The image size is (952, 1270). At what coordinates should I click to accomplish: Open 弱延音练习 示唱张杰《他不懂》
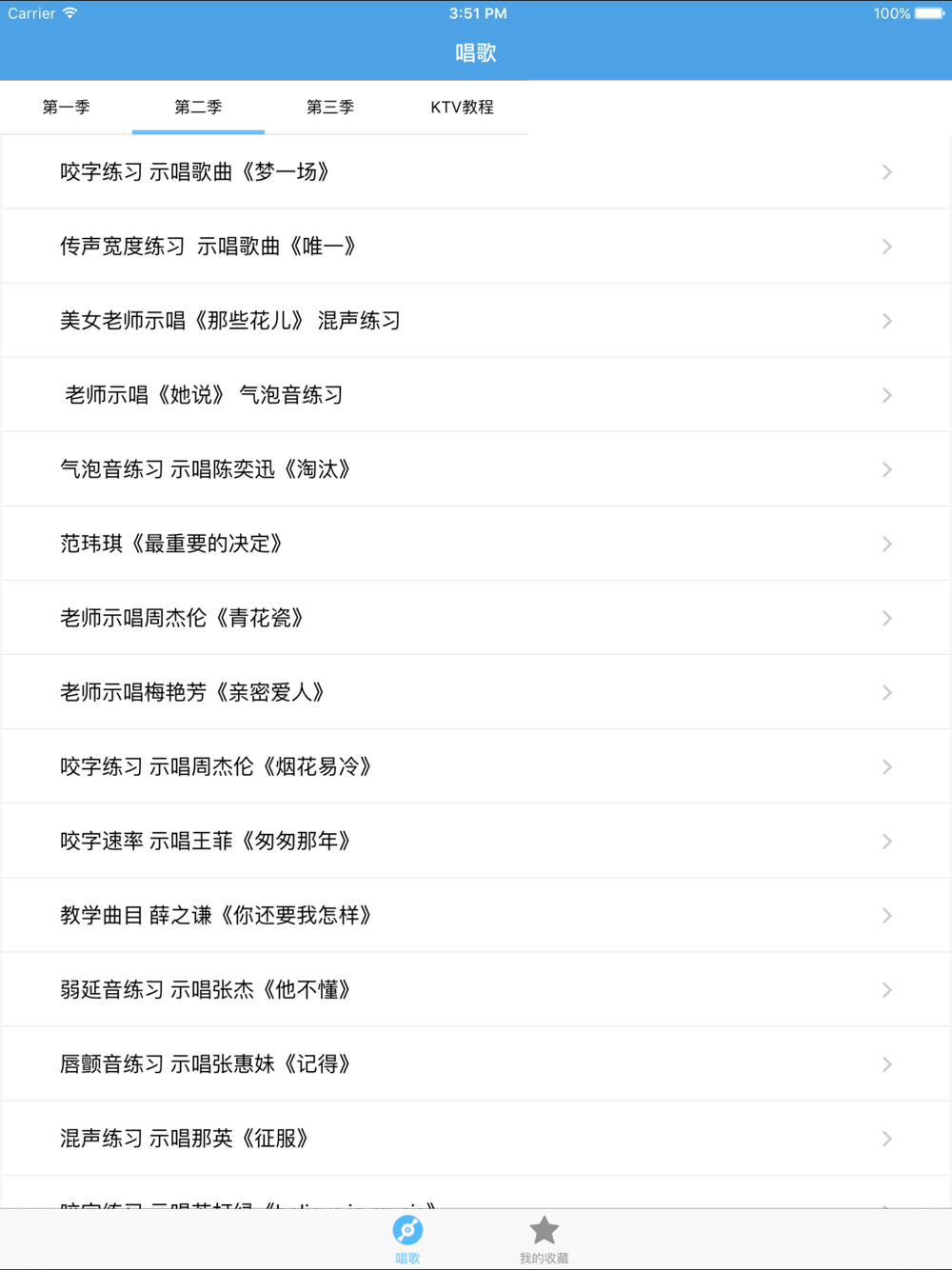click(x=476, y=989)
